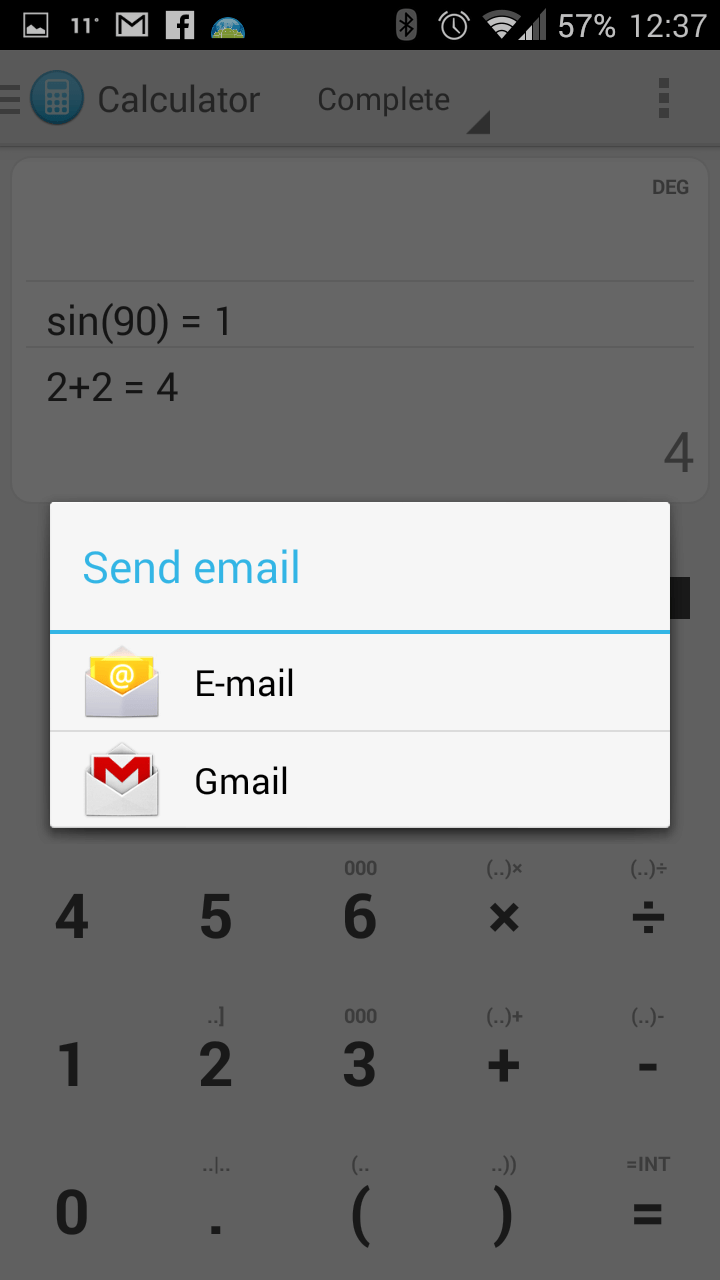Tap the equals key

(648, 1213)
